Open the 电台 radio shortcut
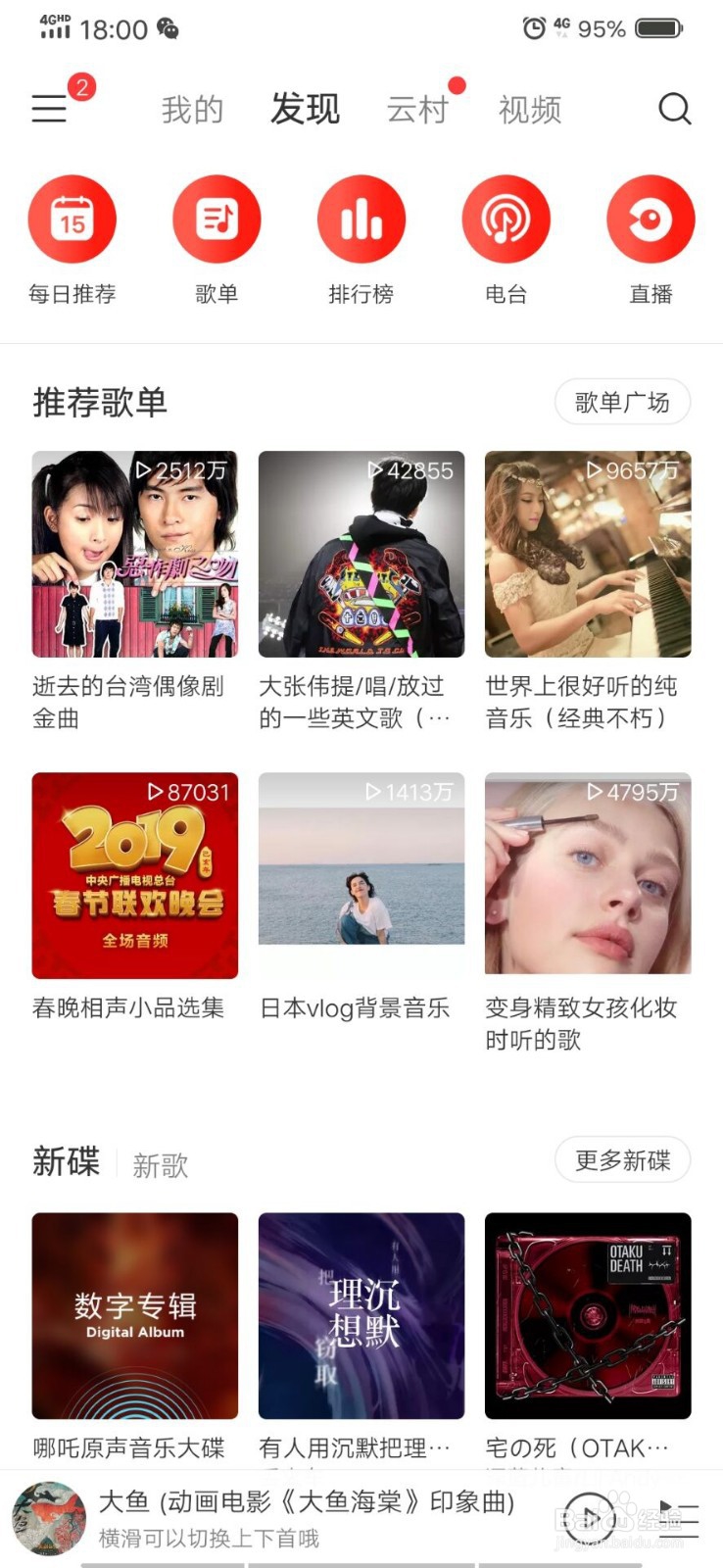This screenshot has width=723, height=1568. tap(506, 220)
